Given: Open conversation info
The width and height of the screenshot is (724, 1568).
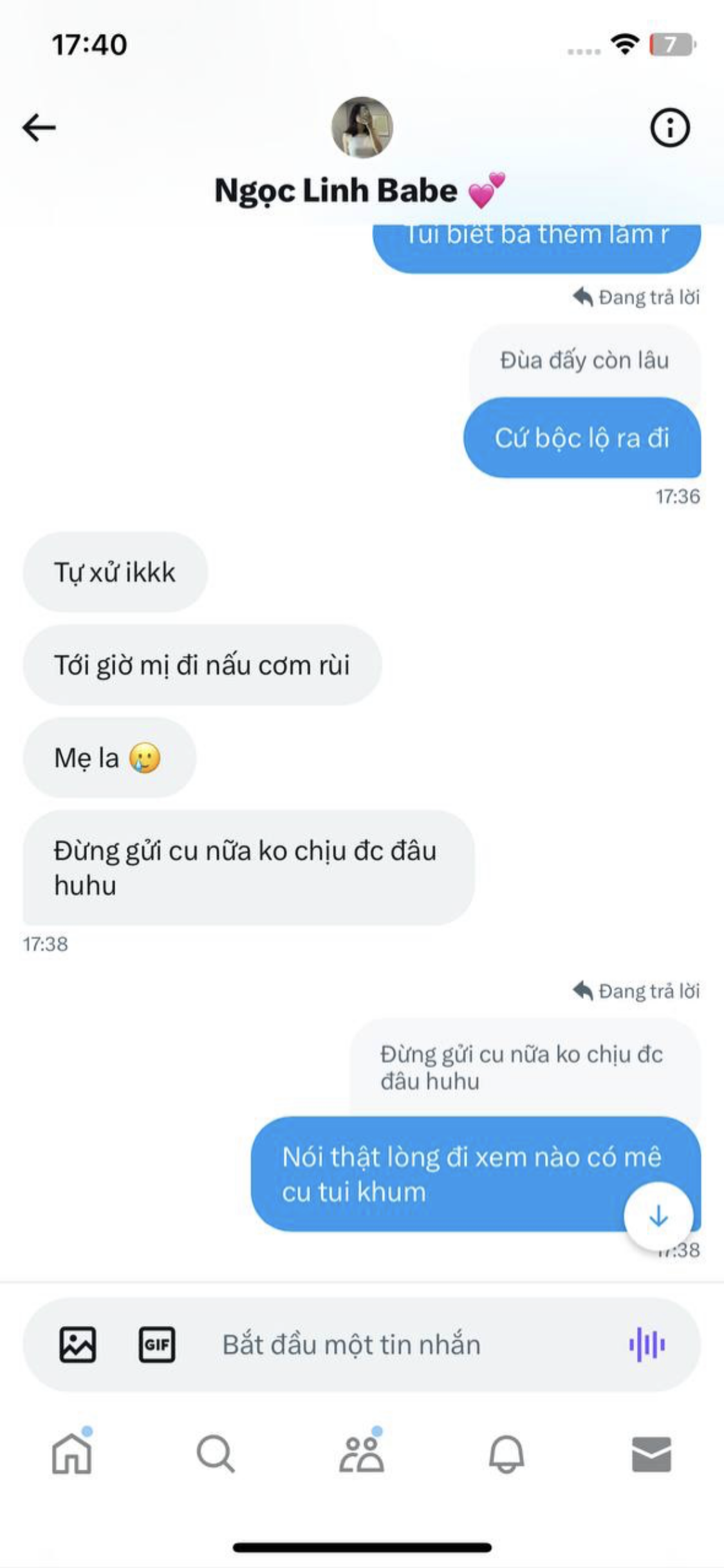Looking at the screenshot, I should tap(670, 127).
